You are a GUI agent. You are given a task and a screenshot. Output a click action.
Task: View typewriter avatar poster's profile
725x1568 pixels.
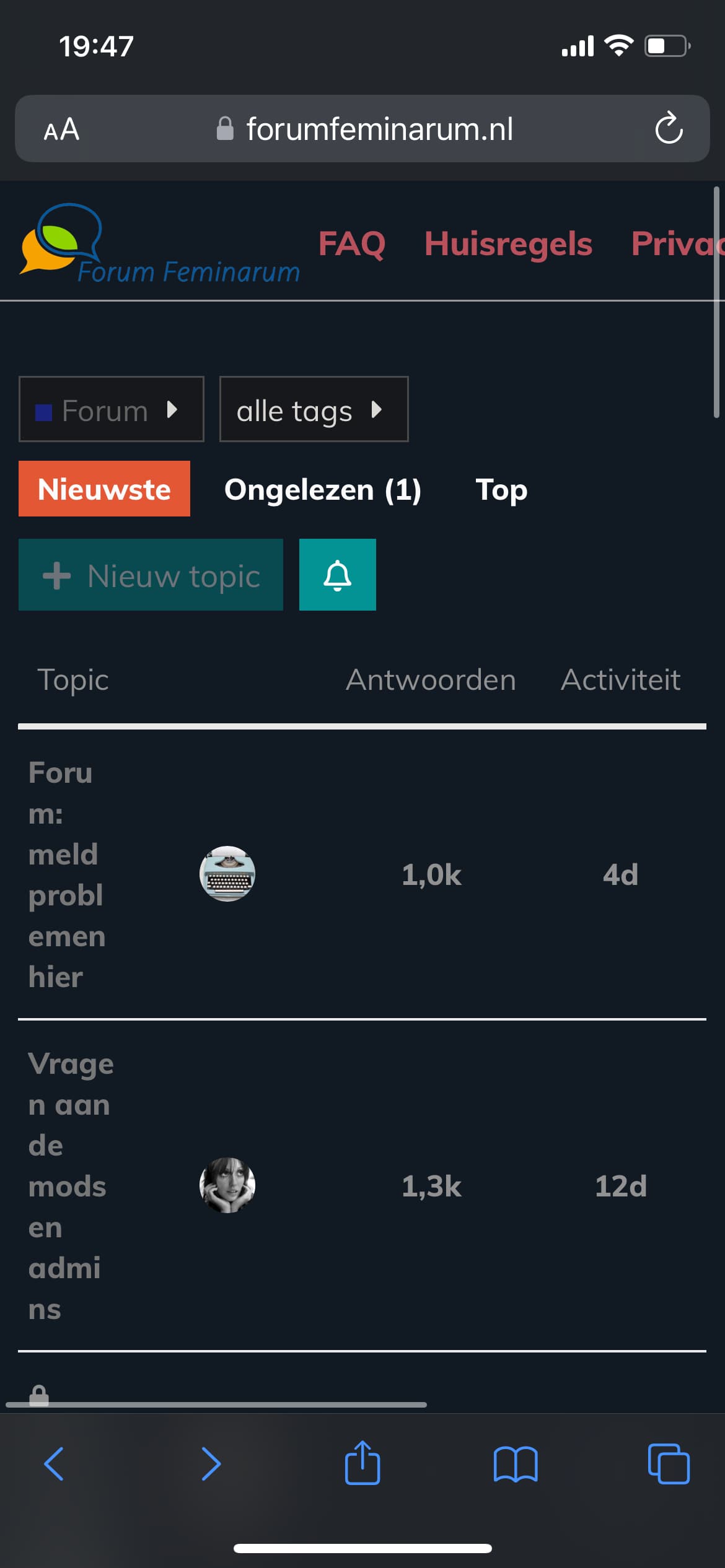pyautogui.click(x=227, y=874)
